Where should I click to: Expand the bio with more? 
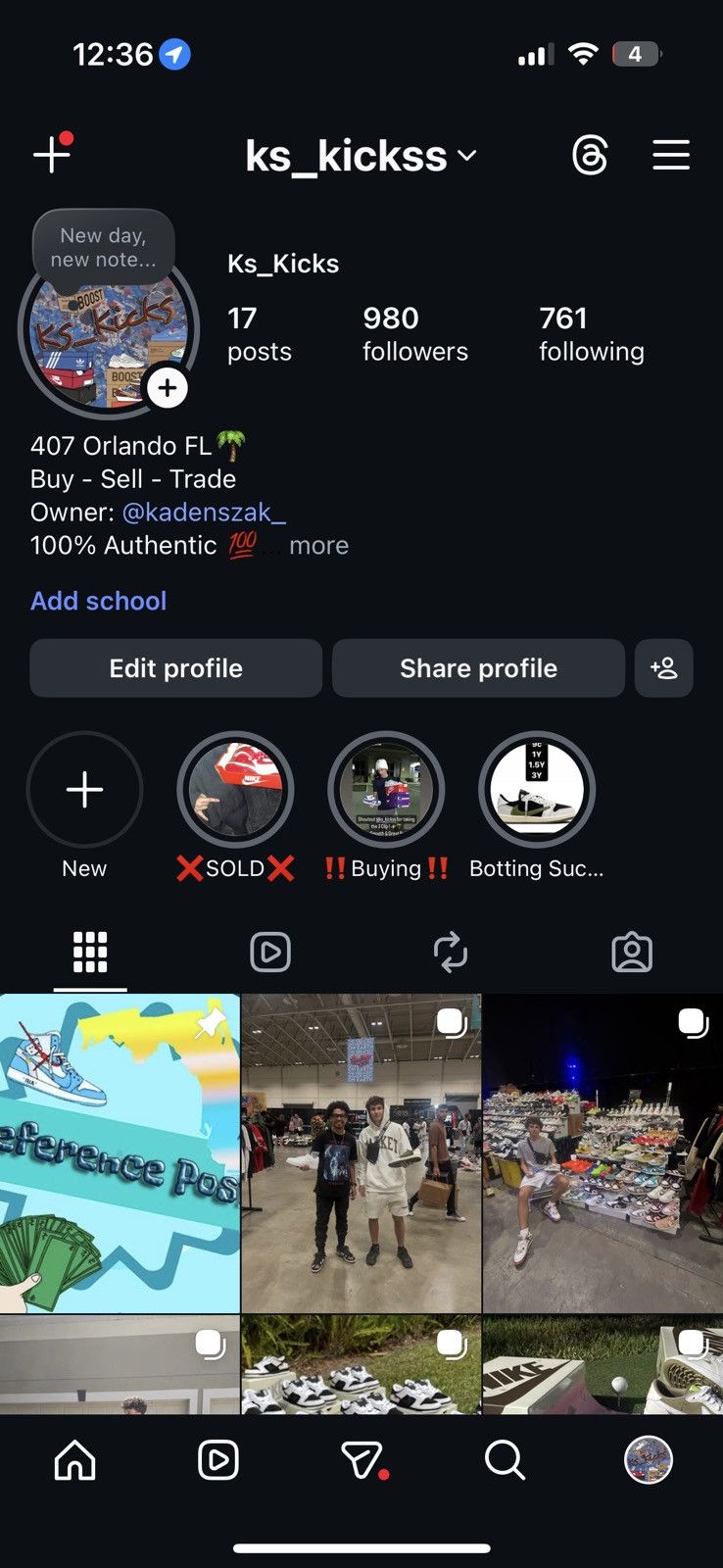(x=318, y=545)
